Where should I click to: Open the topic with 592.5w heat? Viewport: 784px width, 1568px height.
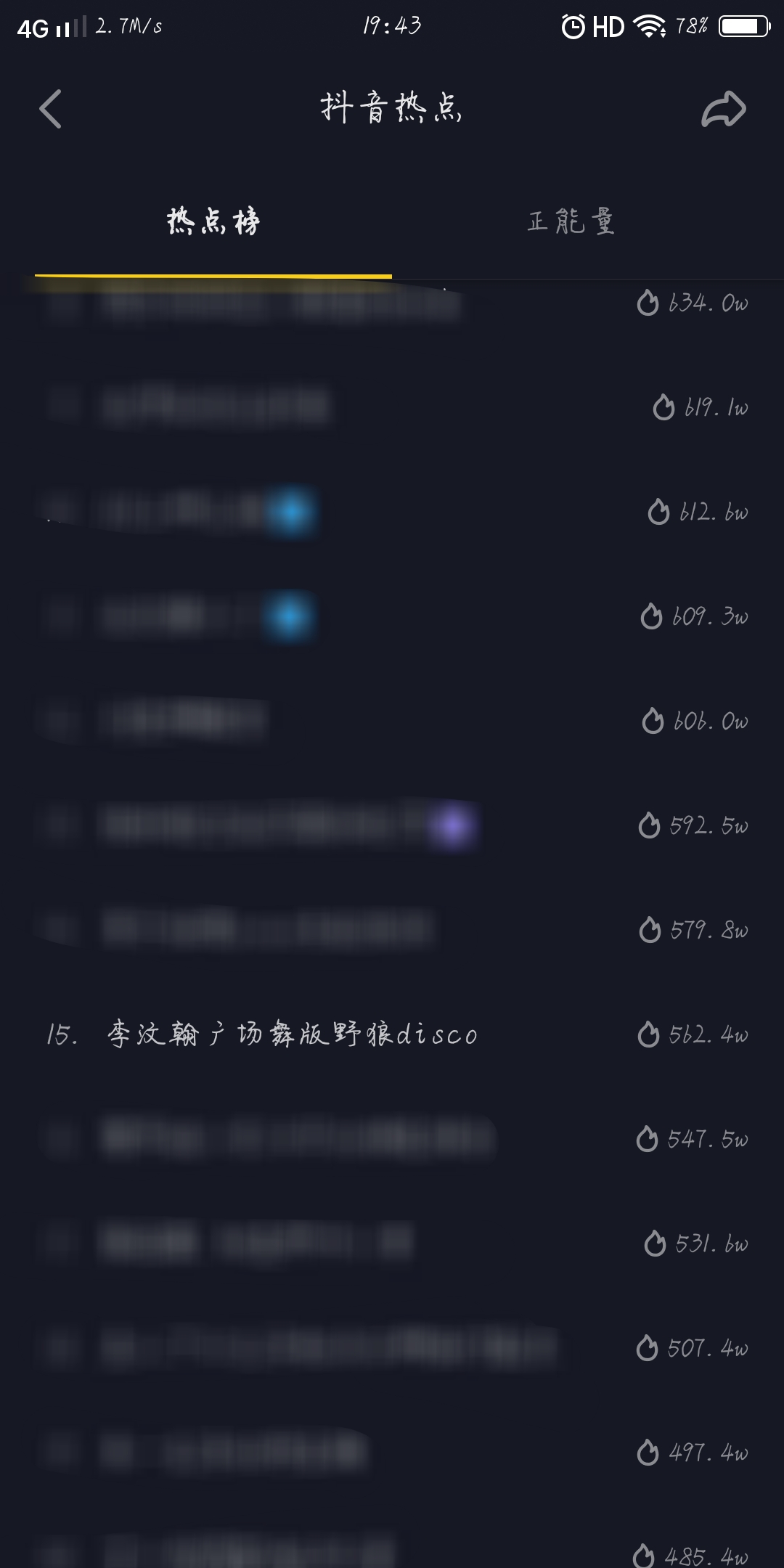coord(392,825)
